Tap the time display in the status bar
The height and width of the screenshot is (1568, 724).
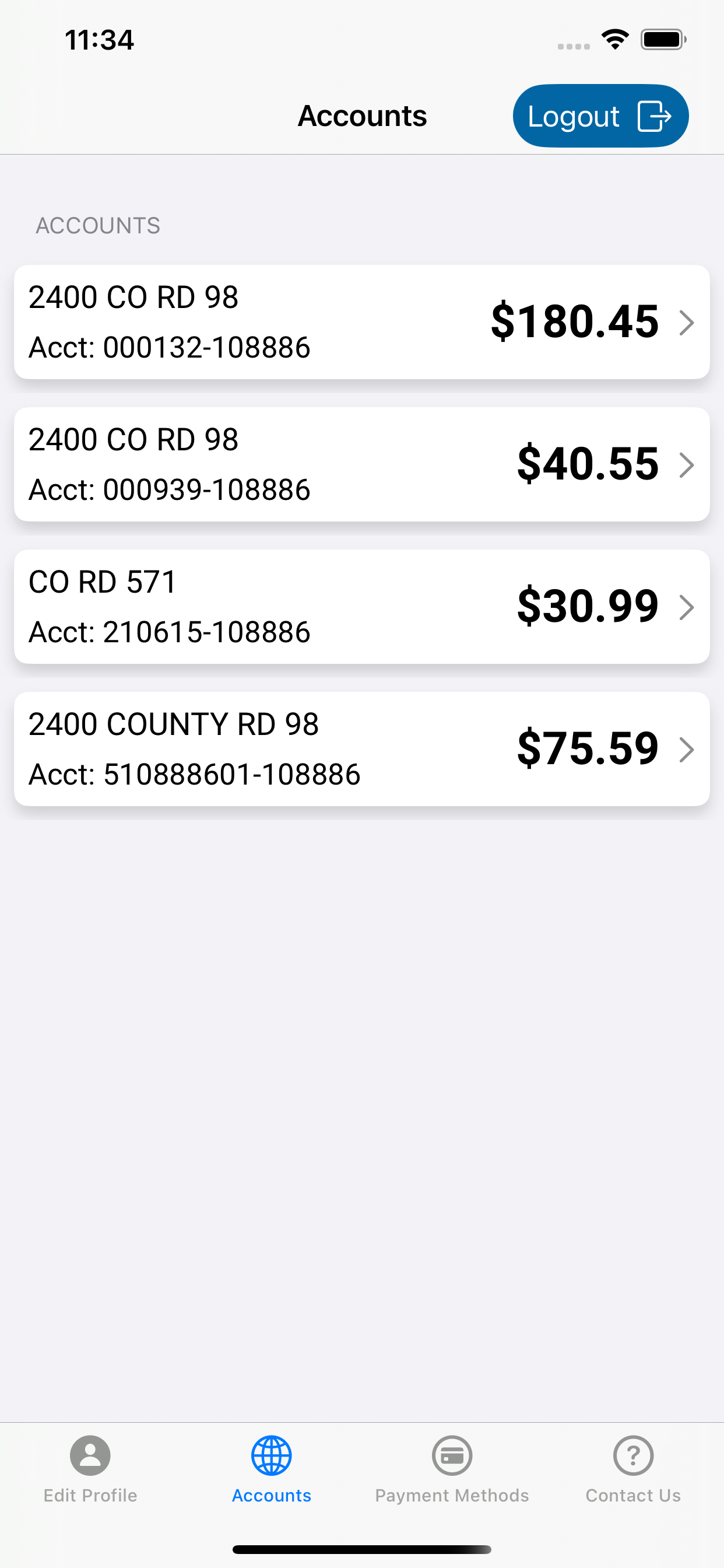point(99,39)
